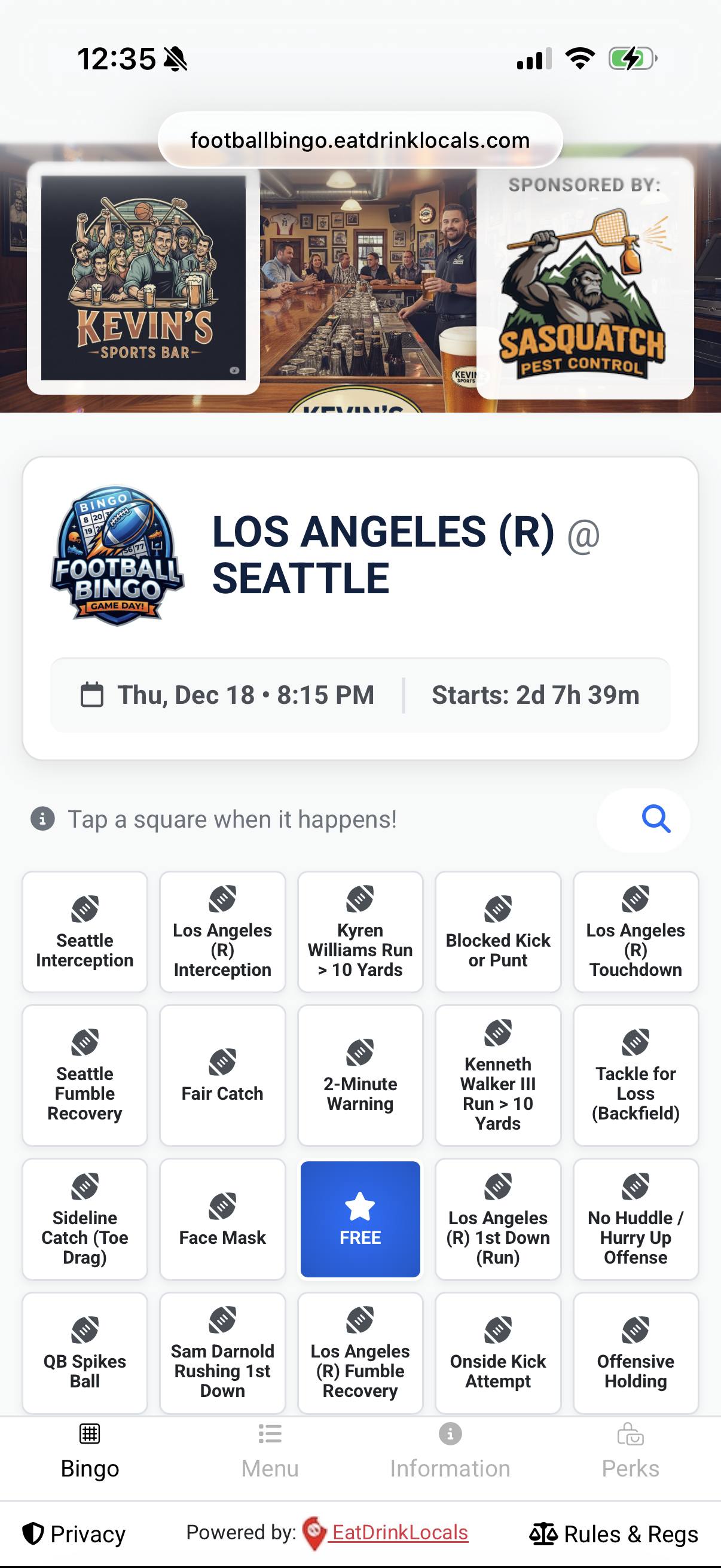Mark the Face Mask square
Image resolution: width=721 pixels, height=1568 pixels.
222,1219
